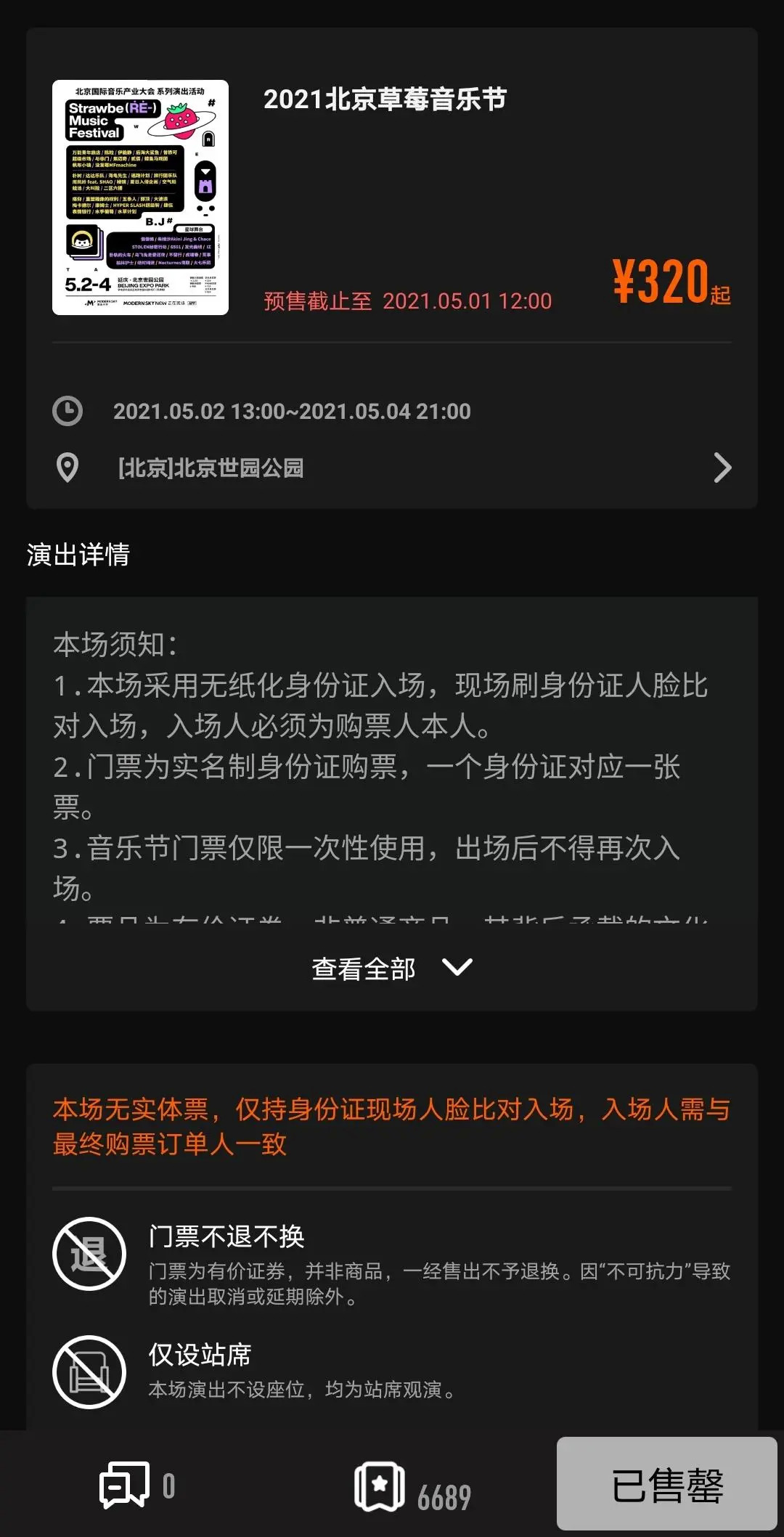Open the 2021北京草莓音乐节 poster image
Screen dimensions: 784x1537
(140, 197)
